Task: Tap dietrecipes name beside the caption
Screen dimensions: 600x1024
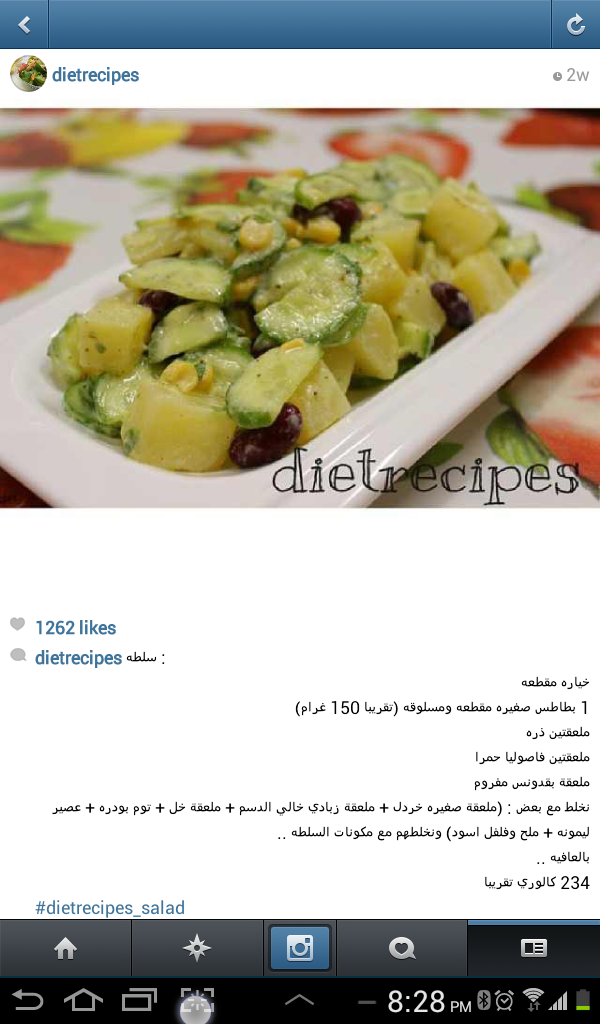Action: pyautogui.click(x=78, y=658)
